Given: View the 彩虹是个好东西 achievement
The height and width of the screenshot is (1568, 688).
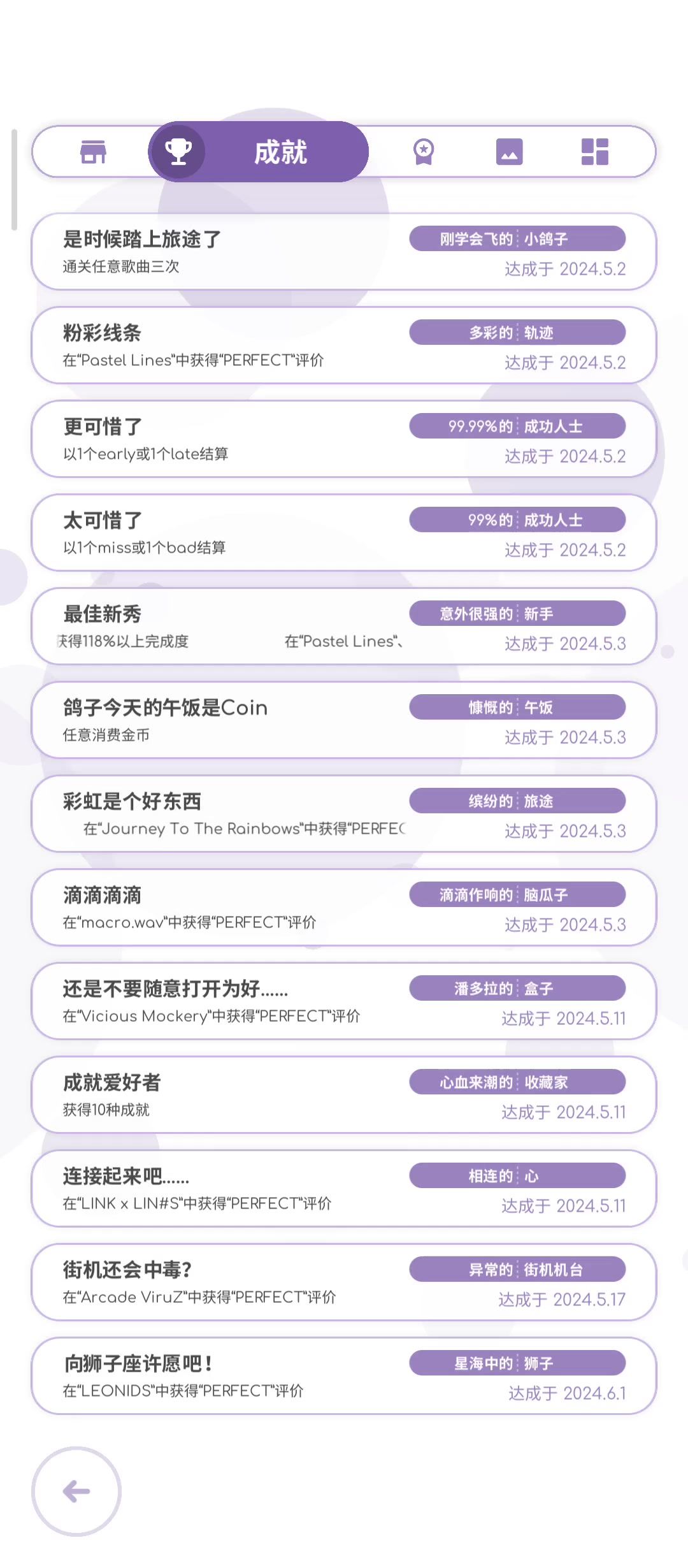Looking at the screenshot, I should (344, 814).
